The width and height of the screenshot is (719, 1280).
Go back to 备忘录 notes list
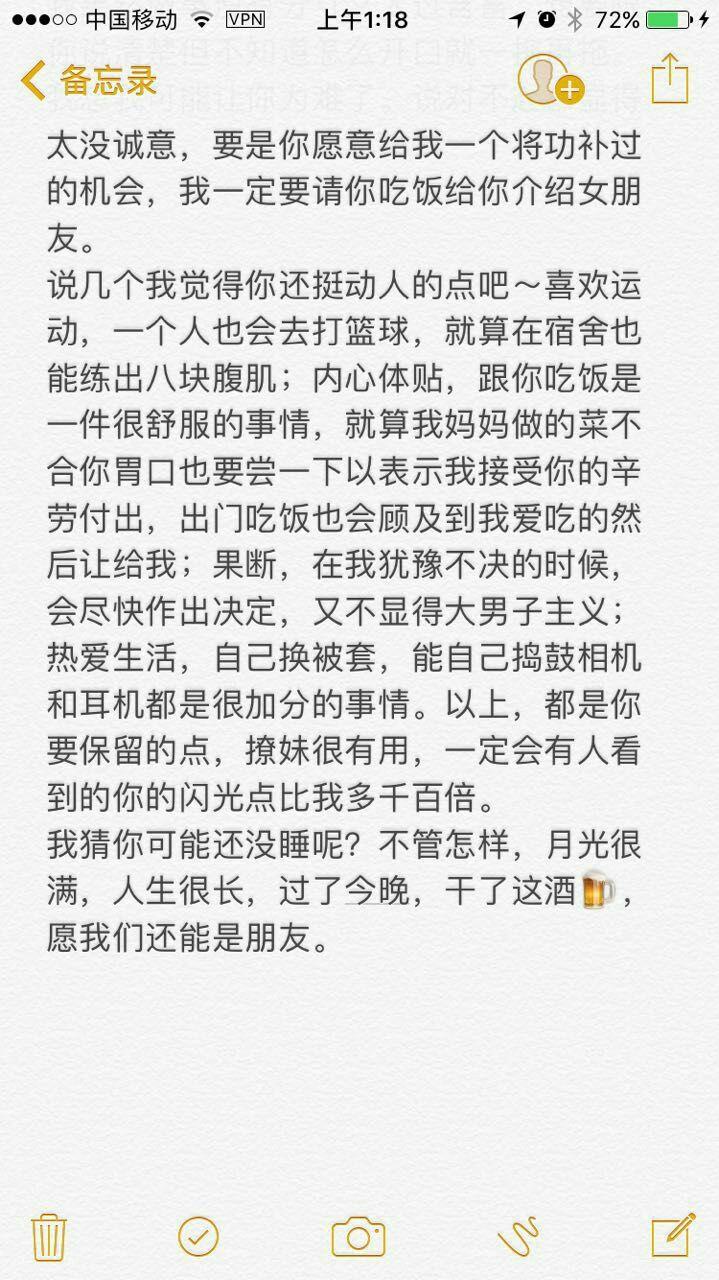coord(88,79)
